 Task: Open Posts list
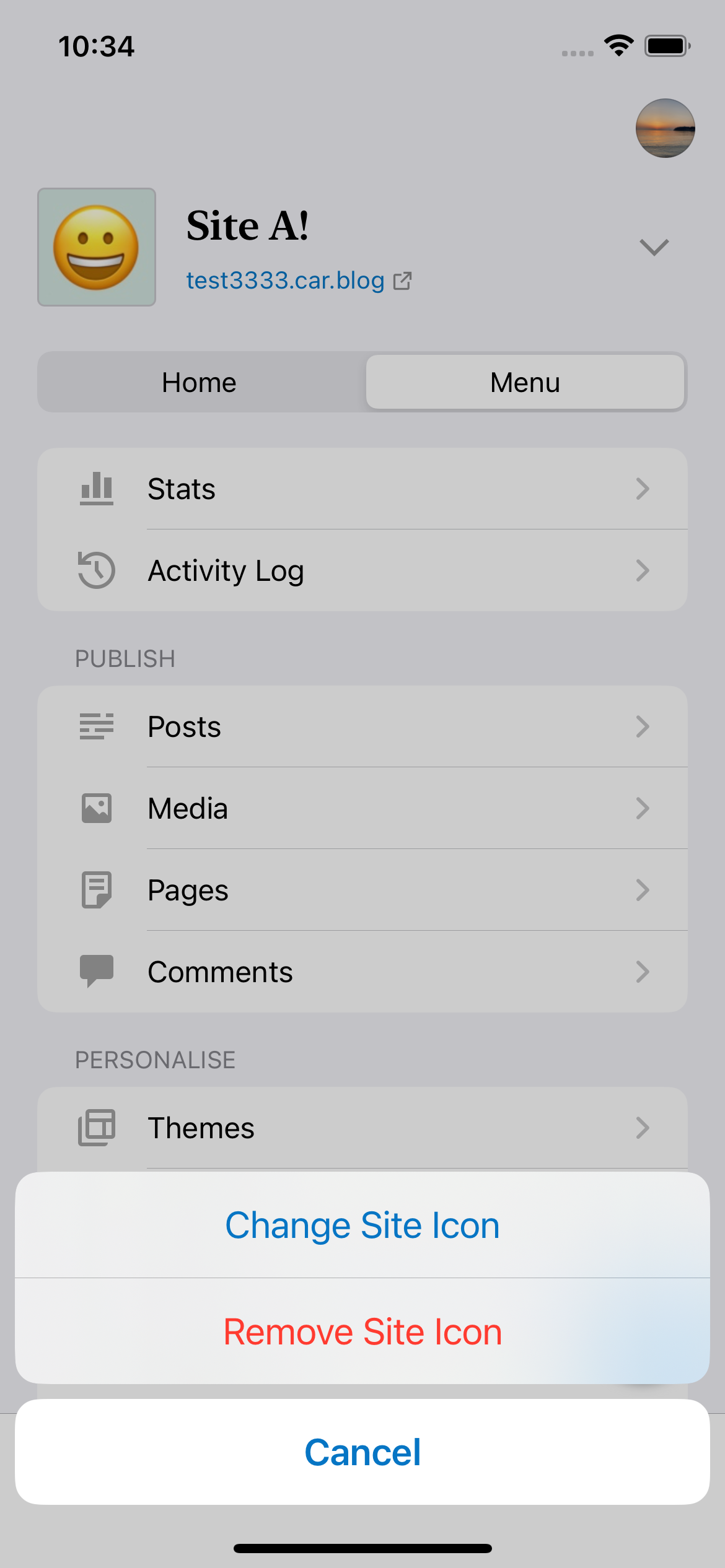(362, 726)
